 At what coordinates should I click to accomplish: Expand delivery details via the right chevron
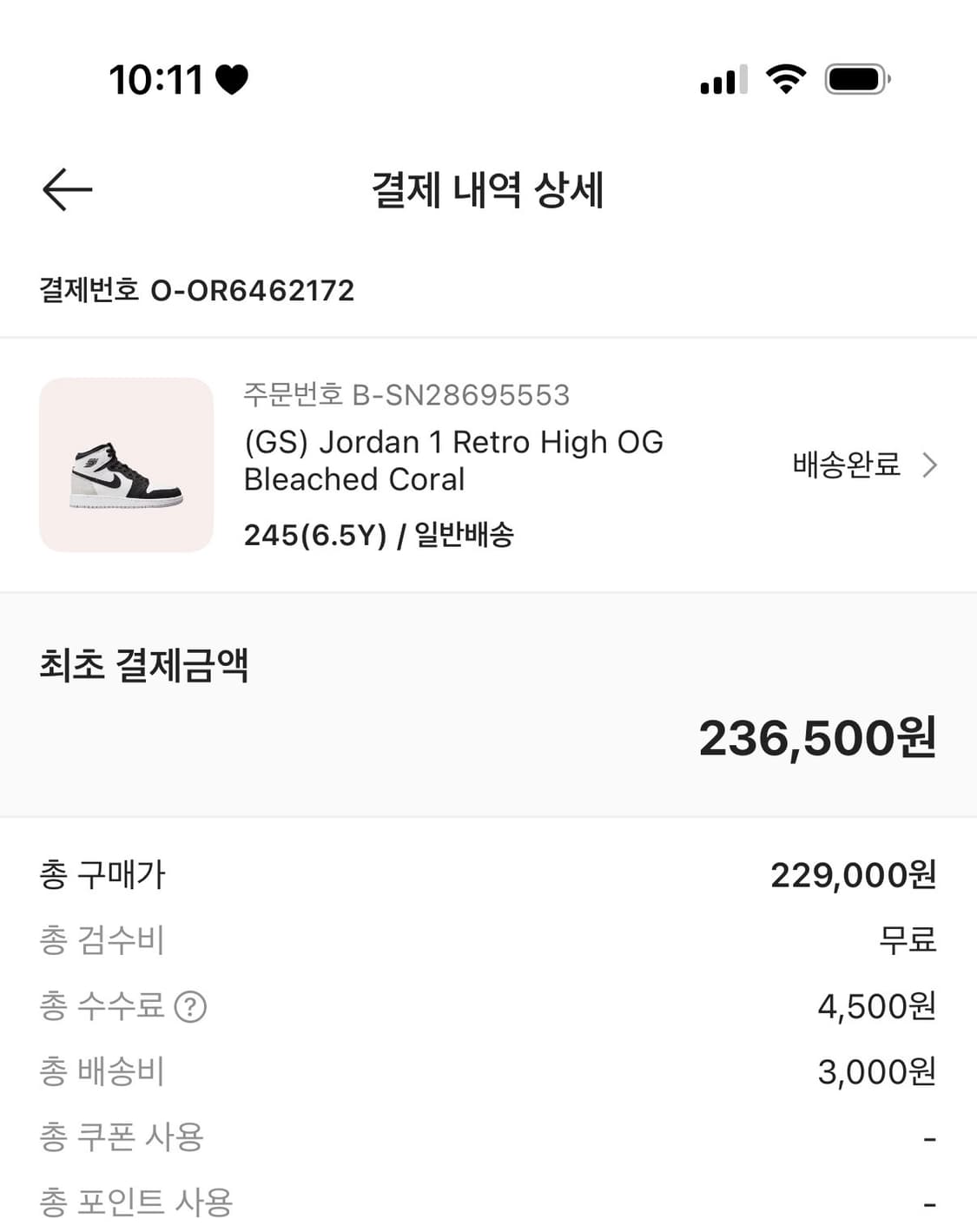tap(930, 465)
